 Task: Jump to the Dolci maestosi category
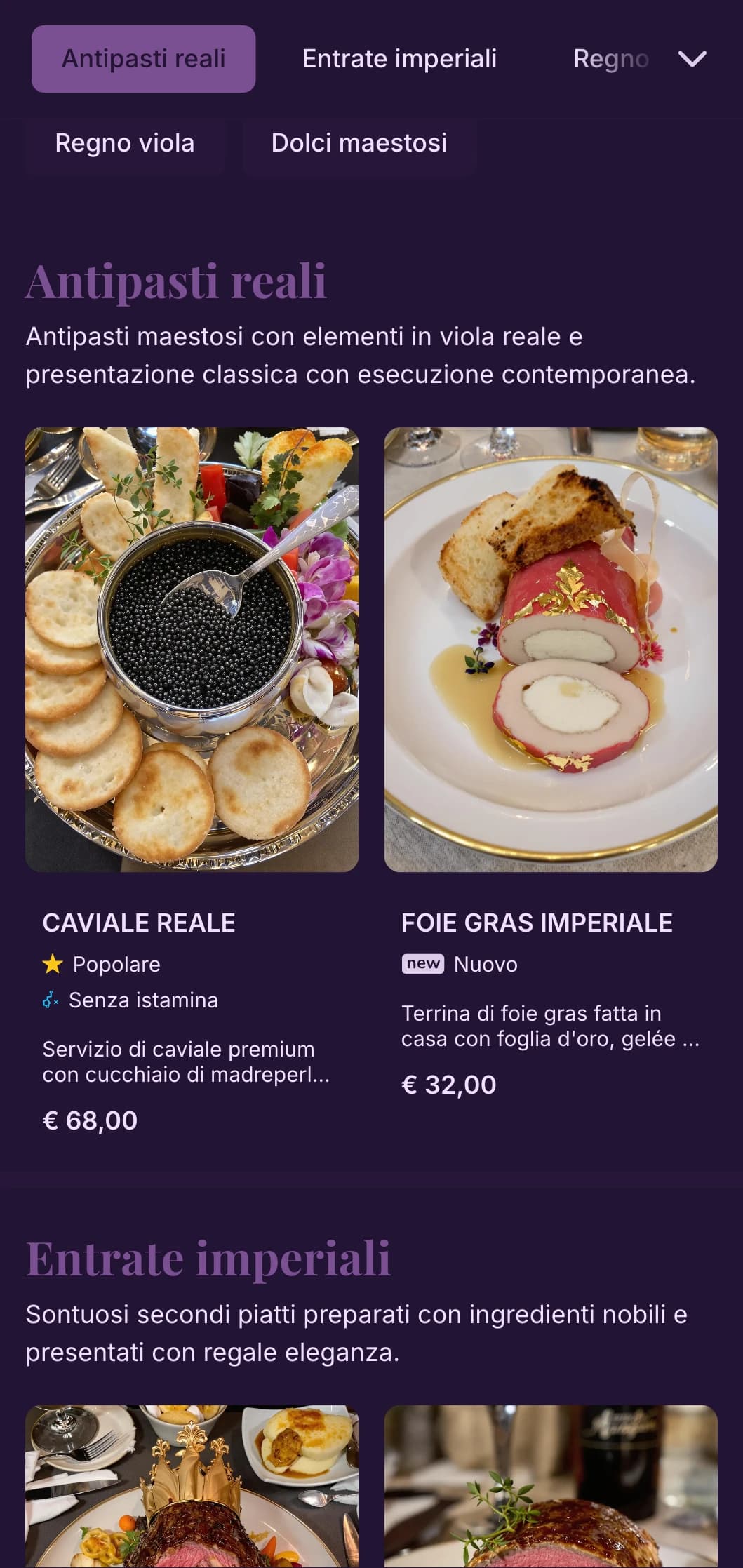coord(359,144)
